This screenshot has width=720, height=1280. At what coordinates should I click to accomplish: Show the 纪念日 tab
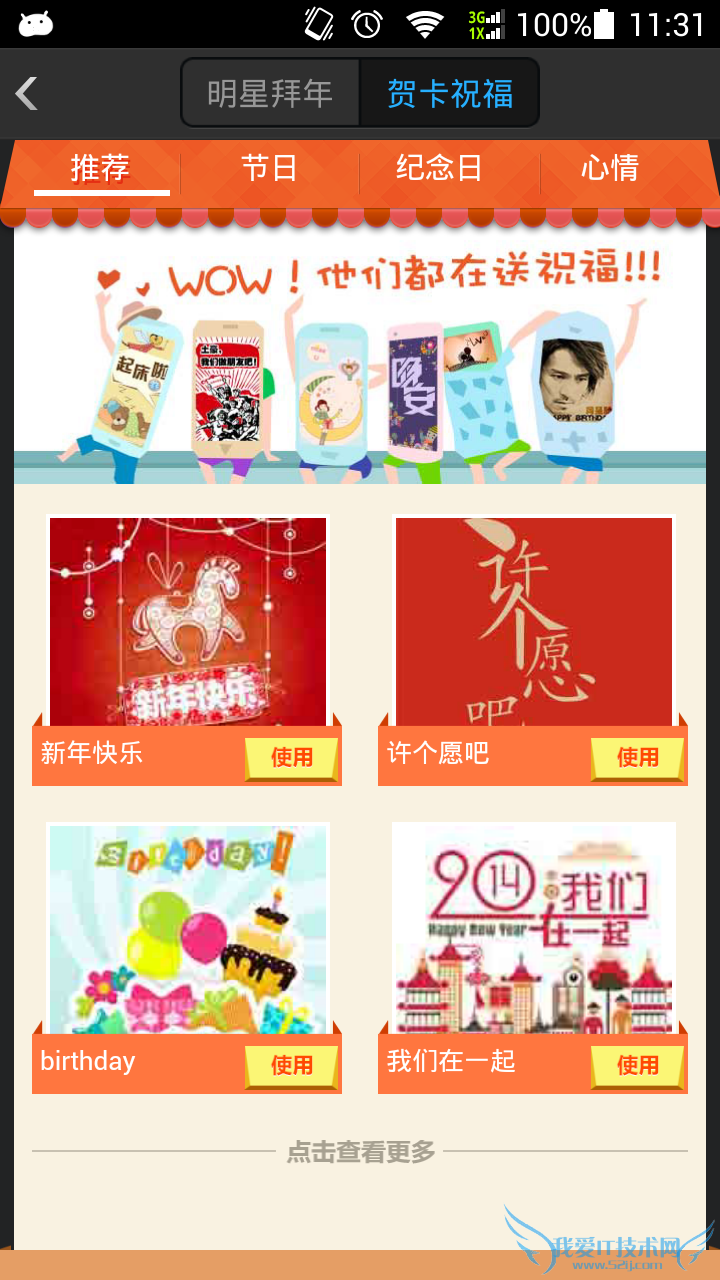click(439, 168)
